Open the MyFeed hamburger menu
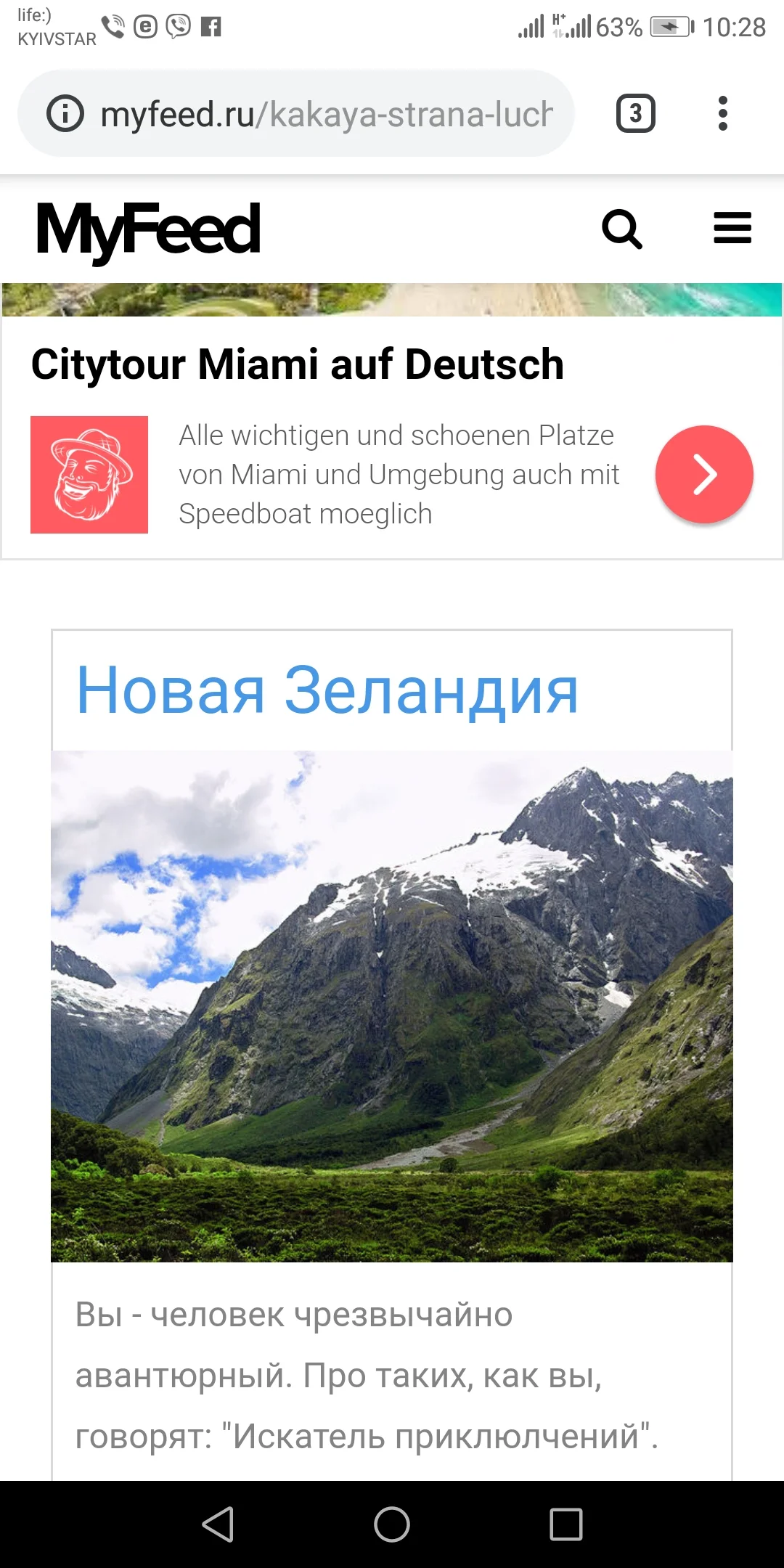Screen dimensions: 784x1568 732,227
